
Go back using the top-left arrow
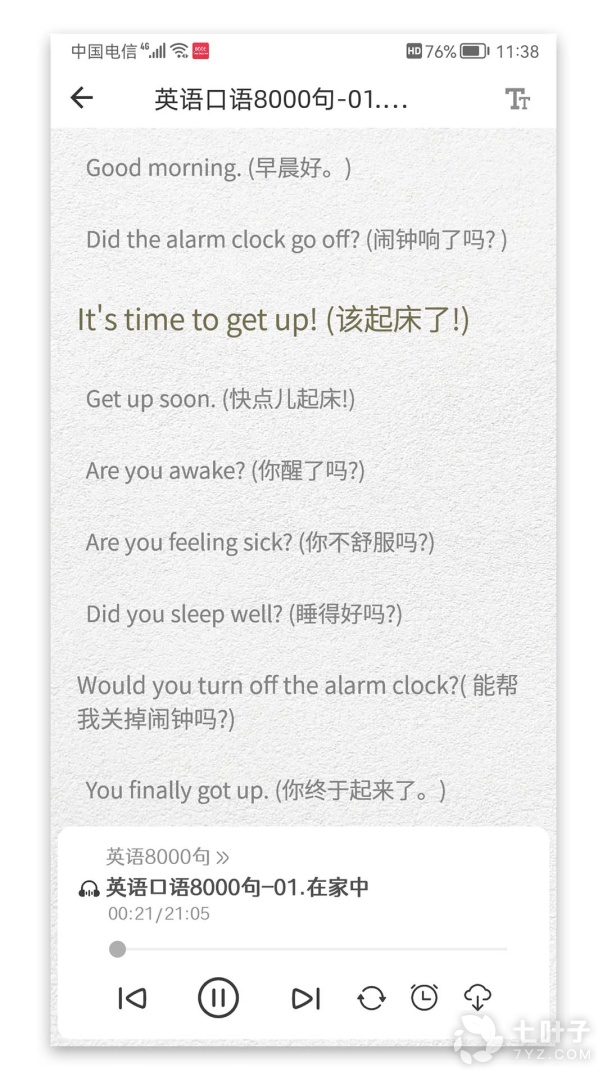[x=82, y=98]
